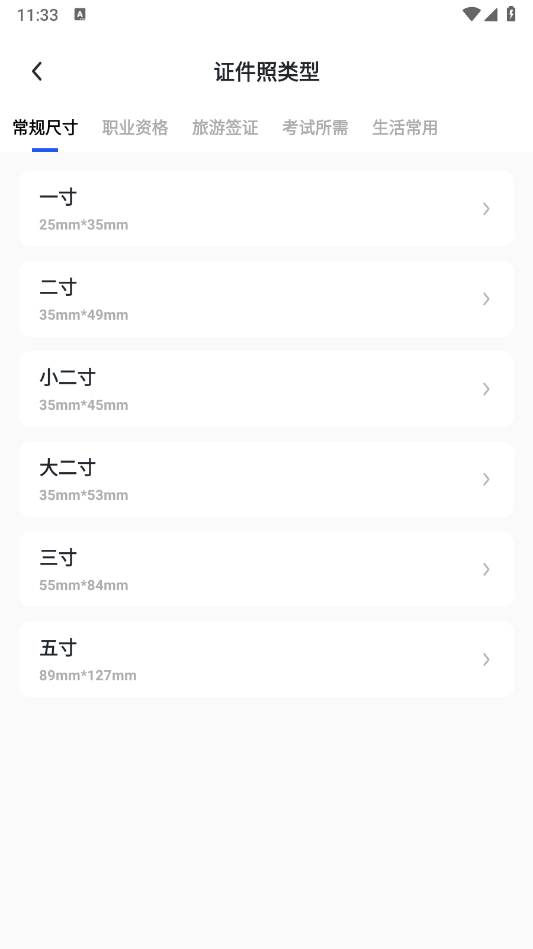Screen dimensions: 533x949
Task: Switch to the 考试所需 tab
Action: (315, 128)
